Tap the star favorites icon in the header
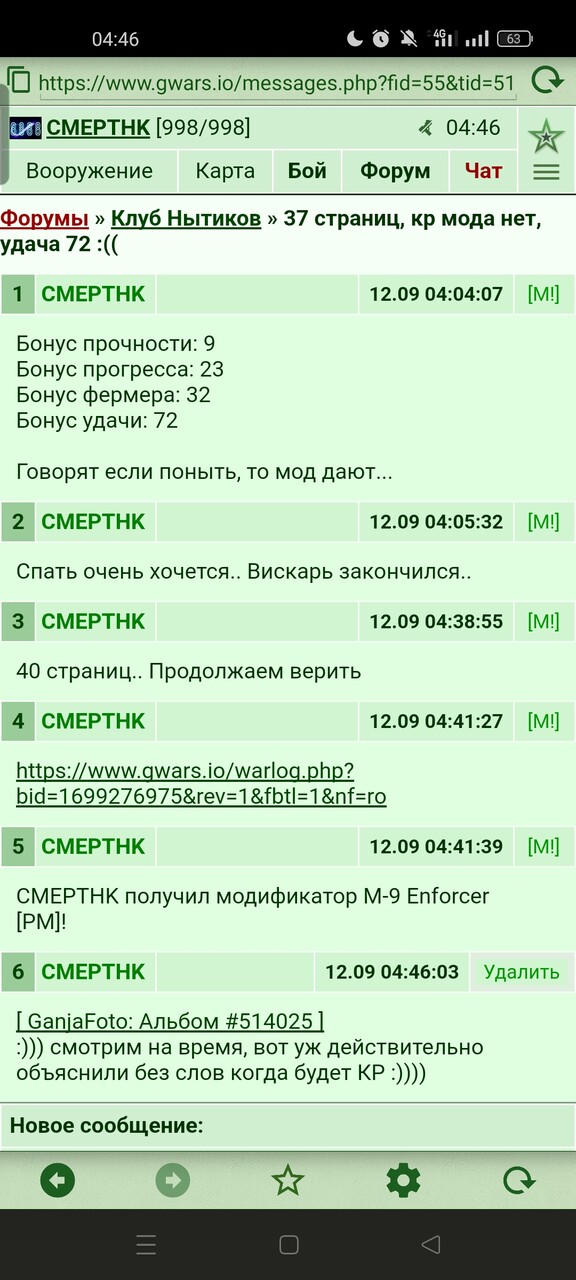Viewport: 576px width, 1280px height. point(546,136)
